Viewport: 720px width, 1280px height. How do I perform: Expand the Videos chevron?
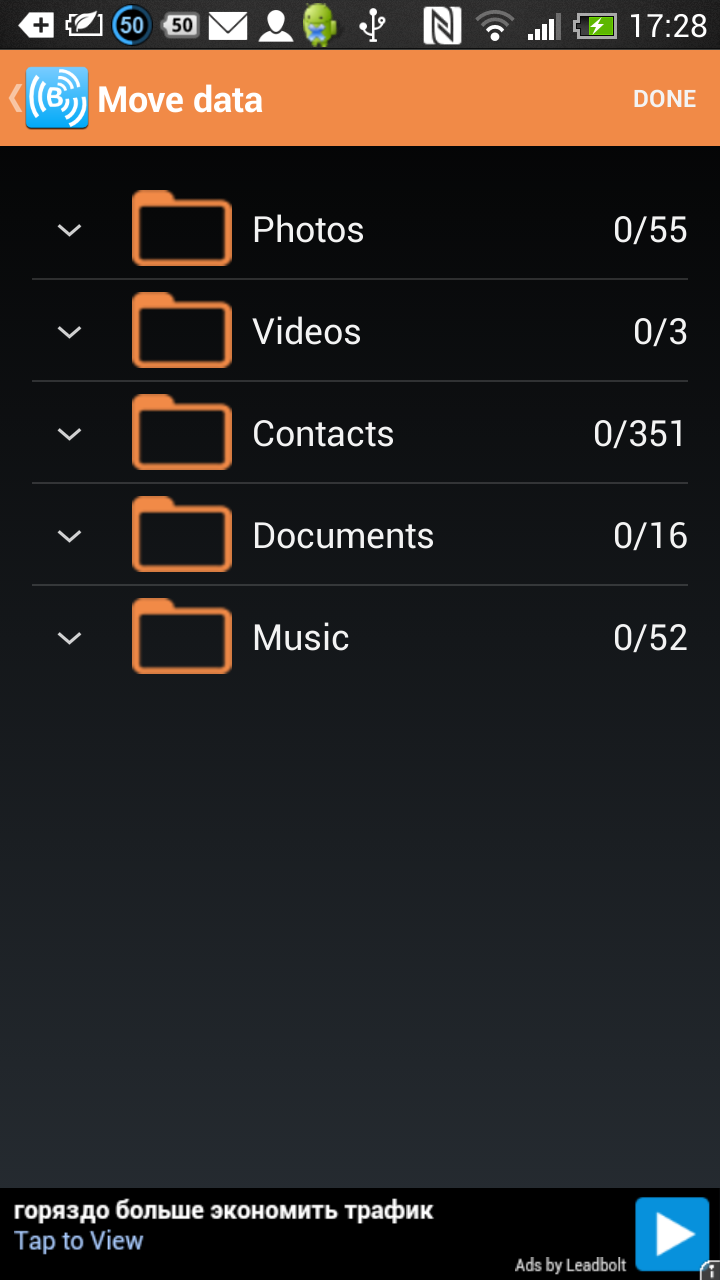click(x=69, y=332)
